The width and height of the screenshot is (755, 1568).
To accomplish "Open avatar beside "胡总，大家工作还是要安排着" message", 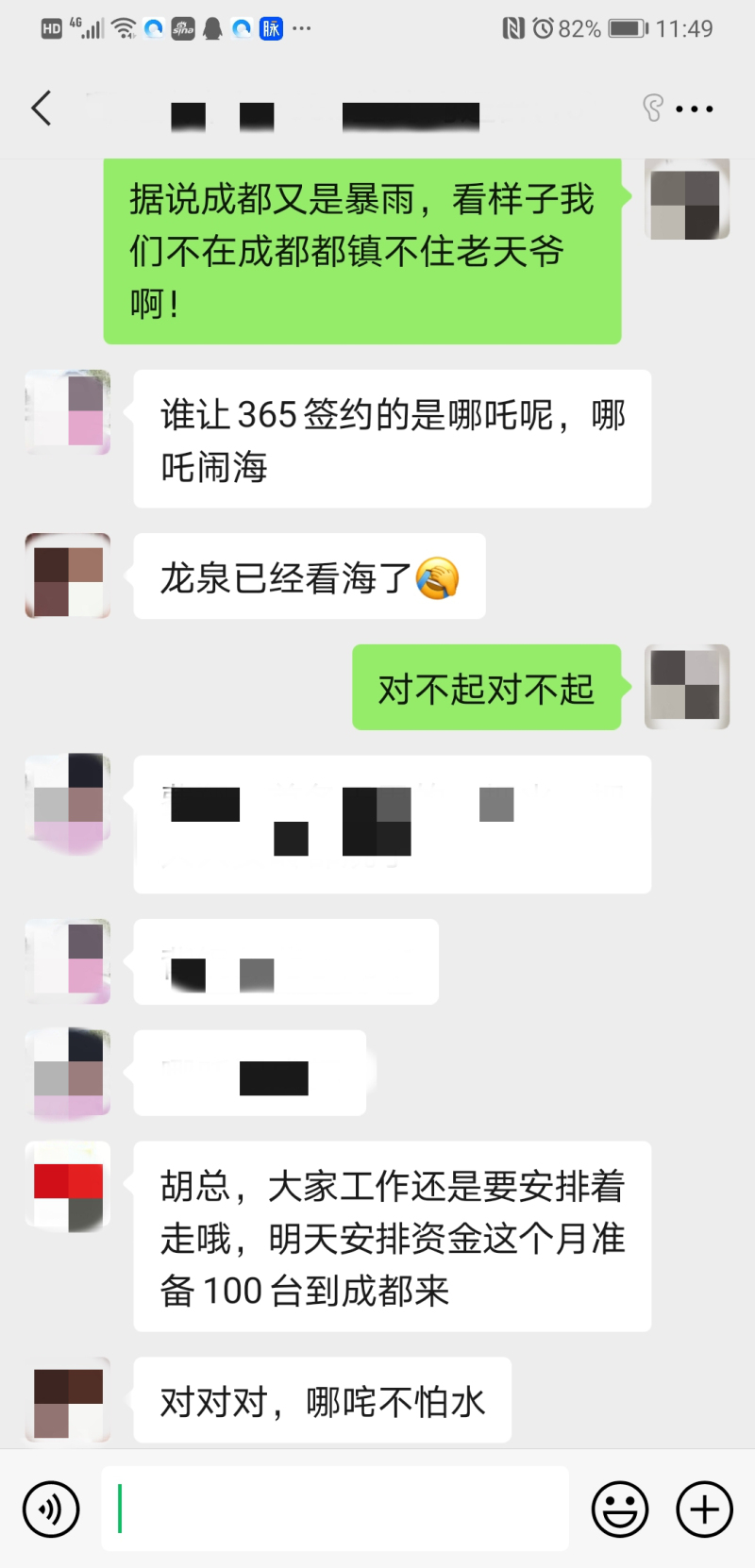I will pyautogui.click(x=68, y=1186).
